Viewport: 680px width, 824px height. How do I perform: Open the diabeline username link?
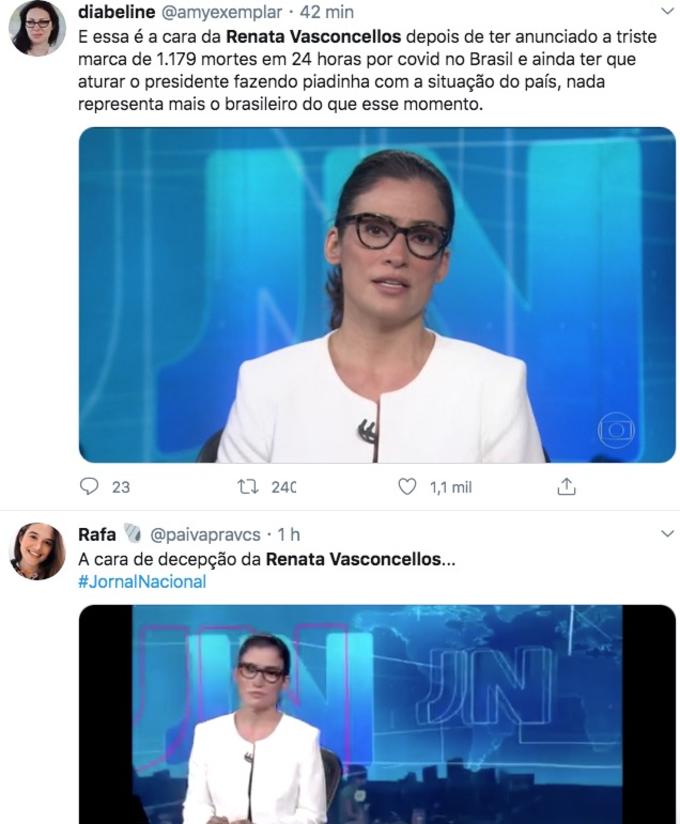point(115,11)
